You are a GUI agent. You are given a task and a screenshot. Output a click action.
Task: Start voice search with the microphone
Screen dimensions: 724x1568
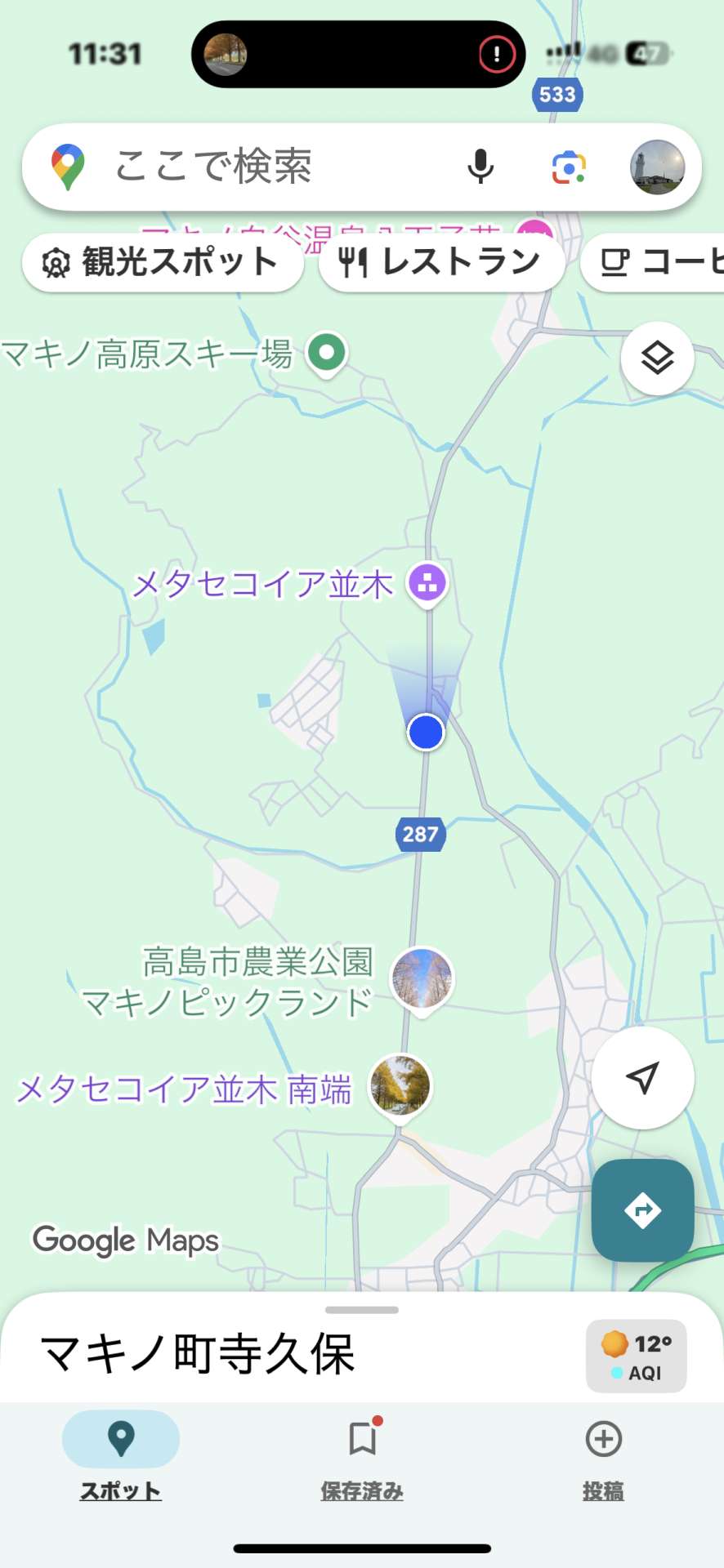point(480,167)
